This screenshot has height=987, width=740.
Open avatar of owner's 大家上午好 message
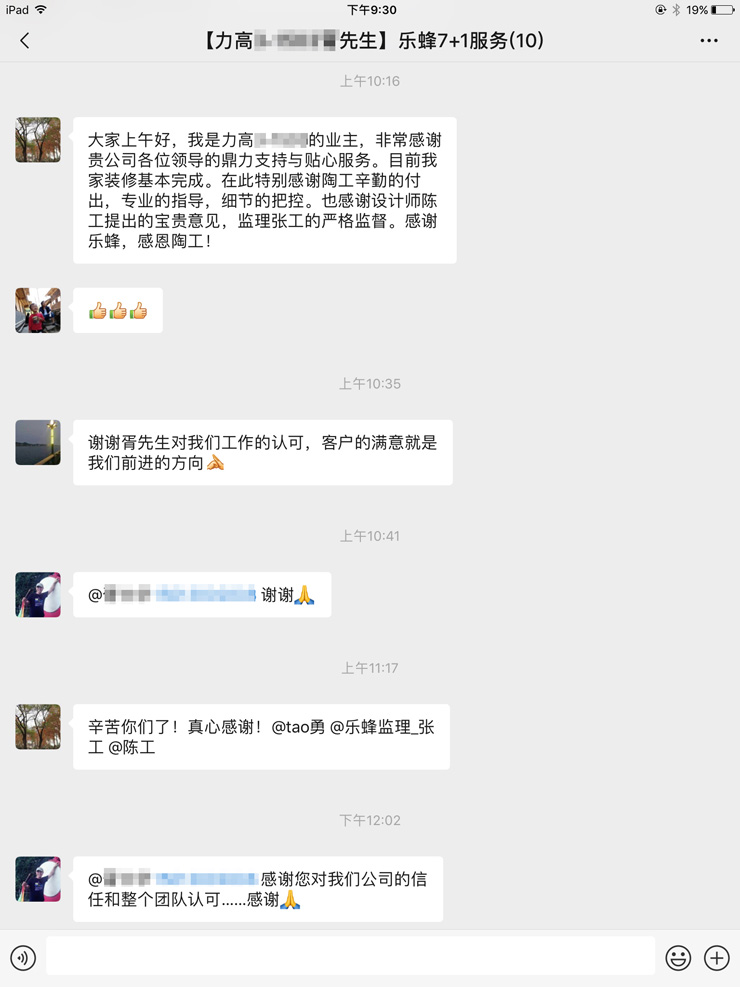[38, 140]
